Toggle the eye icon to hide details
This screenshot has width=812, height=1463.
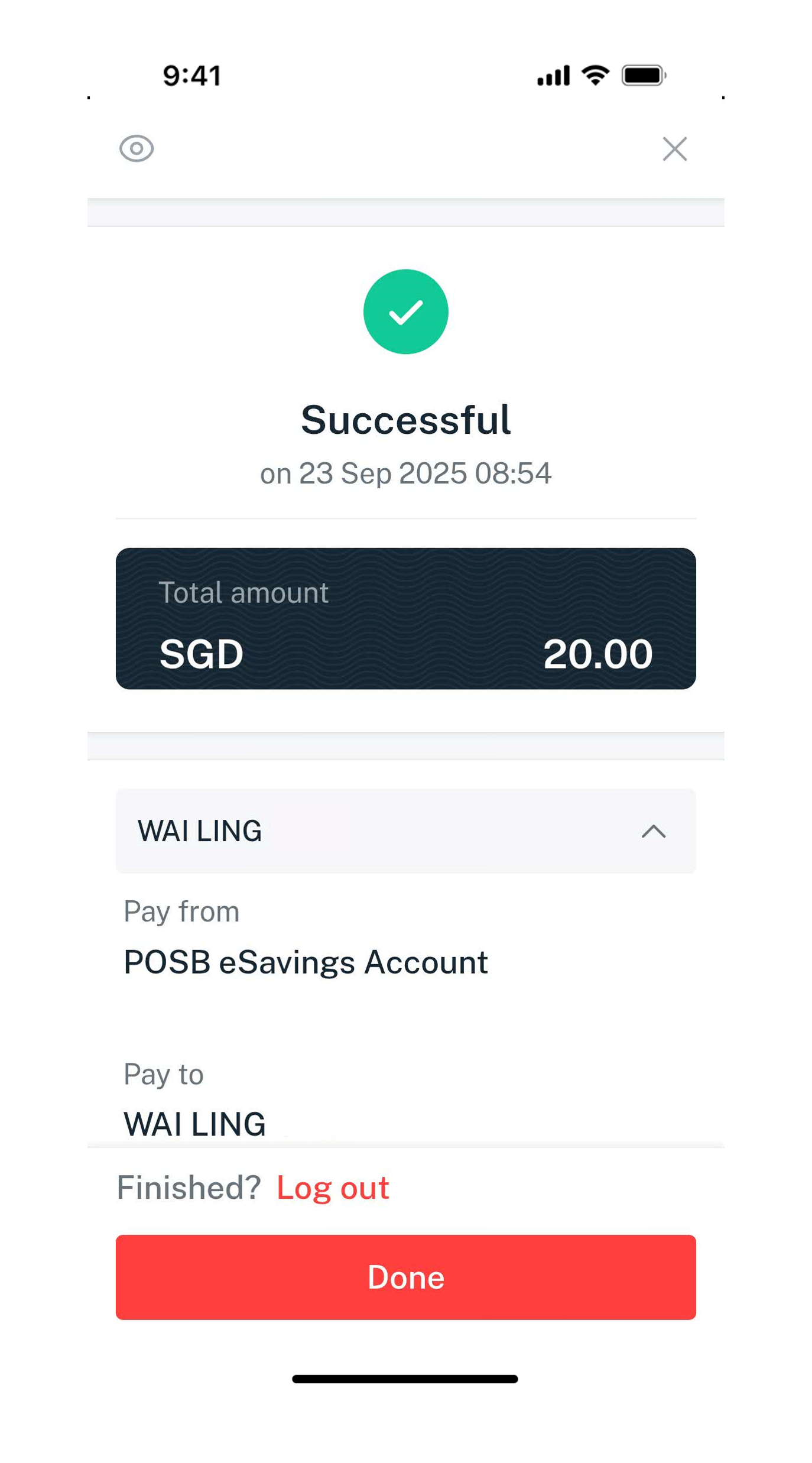coord(137,148)
